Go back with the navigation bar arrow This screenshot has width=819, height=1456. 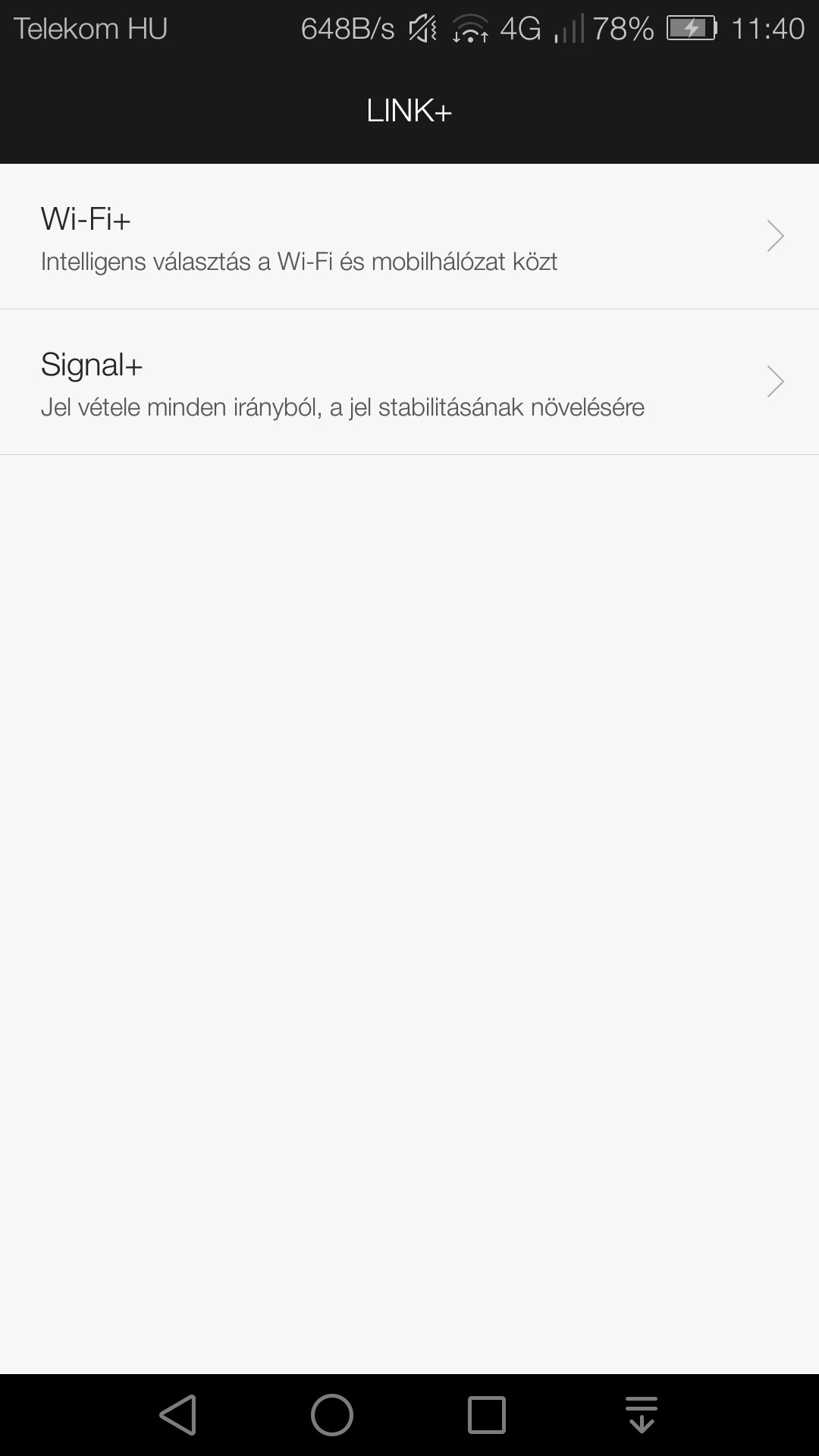coord(178,1415)
